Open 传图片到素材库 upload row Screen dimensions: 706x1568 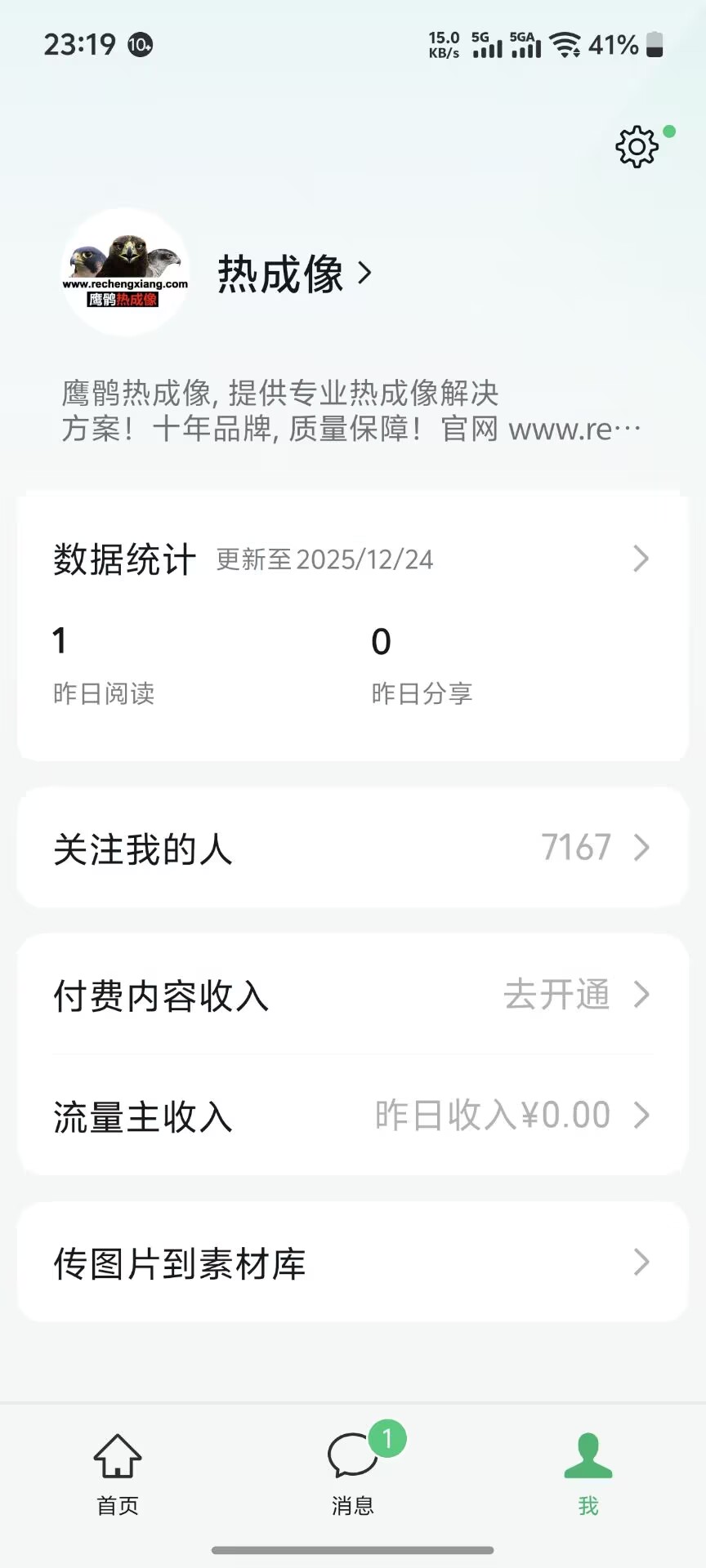[351, 1263]
